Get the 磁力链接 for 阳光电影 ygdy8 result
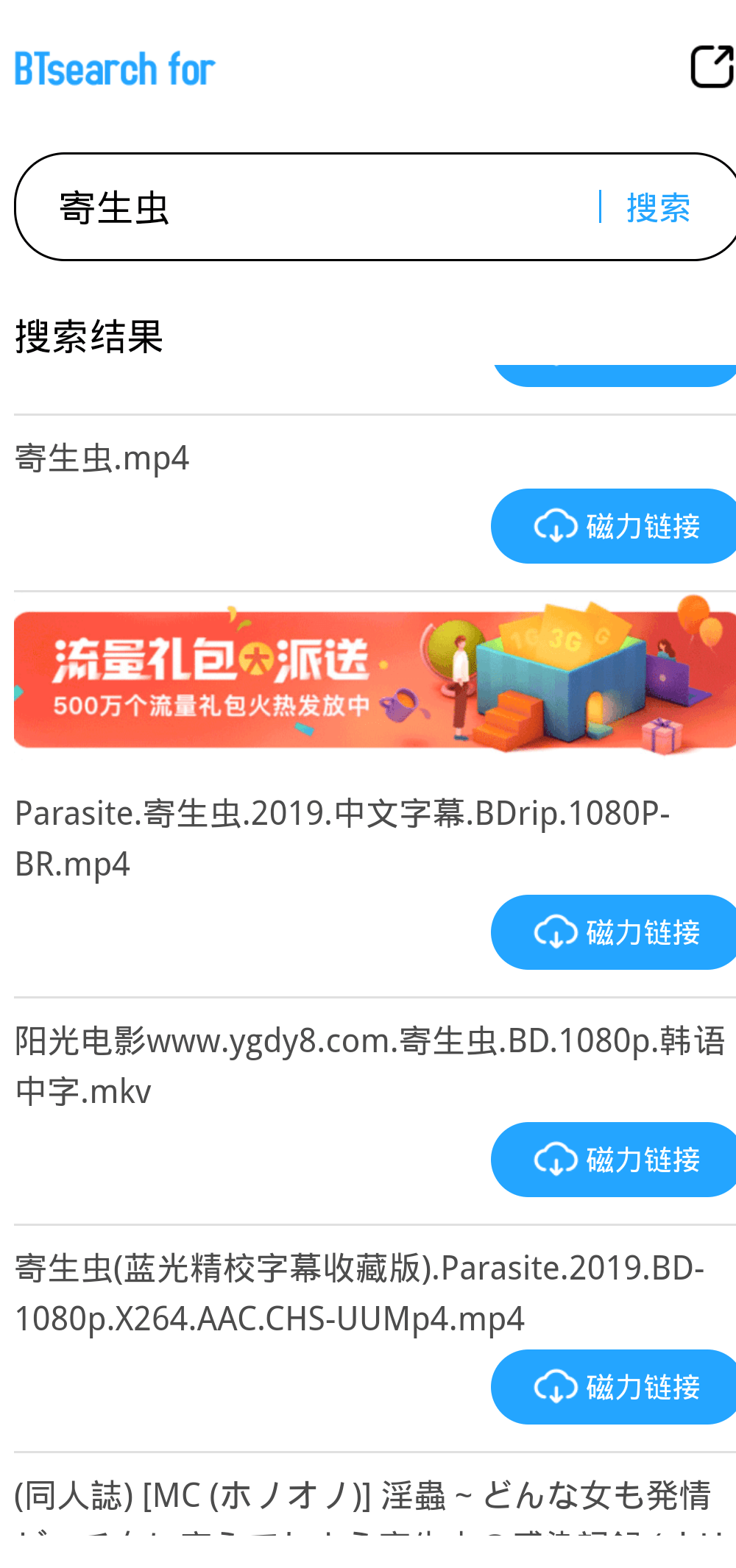The width and height of the screenshot is (736, 1568). tap(615, 1160)
